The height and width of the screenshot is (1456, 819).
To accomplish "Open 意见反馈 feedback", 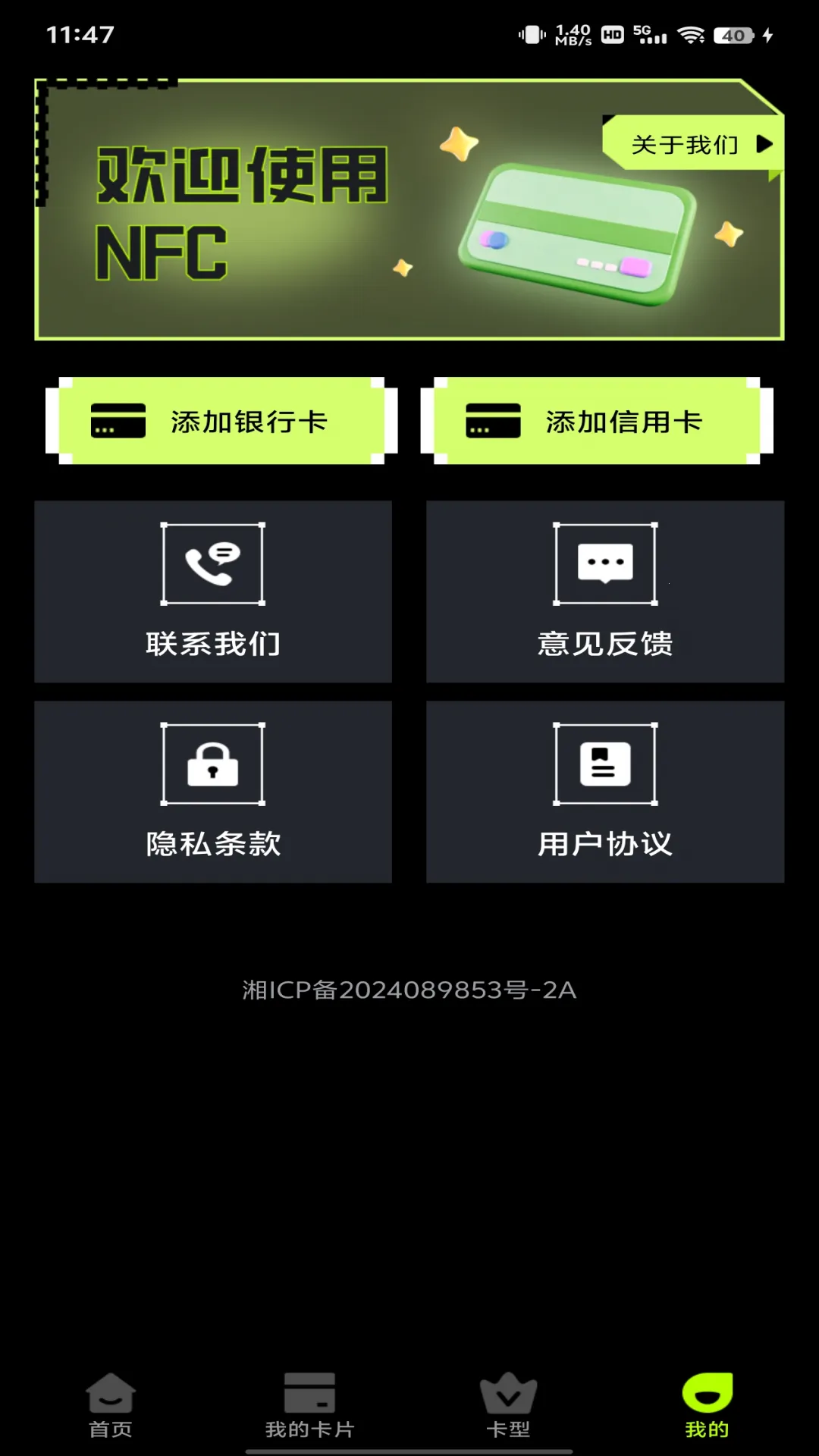I will 604,591.
